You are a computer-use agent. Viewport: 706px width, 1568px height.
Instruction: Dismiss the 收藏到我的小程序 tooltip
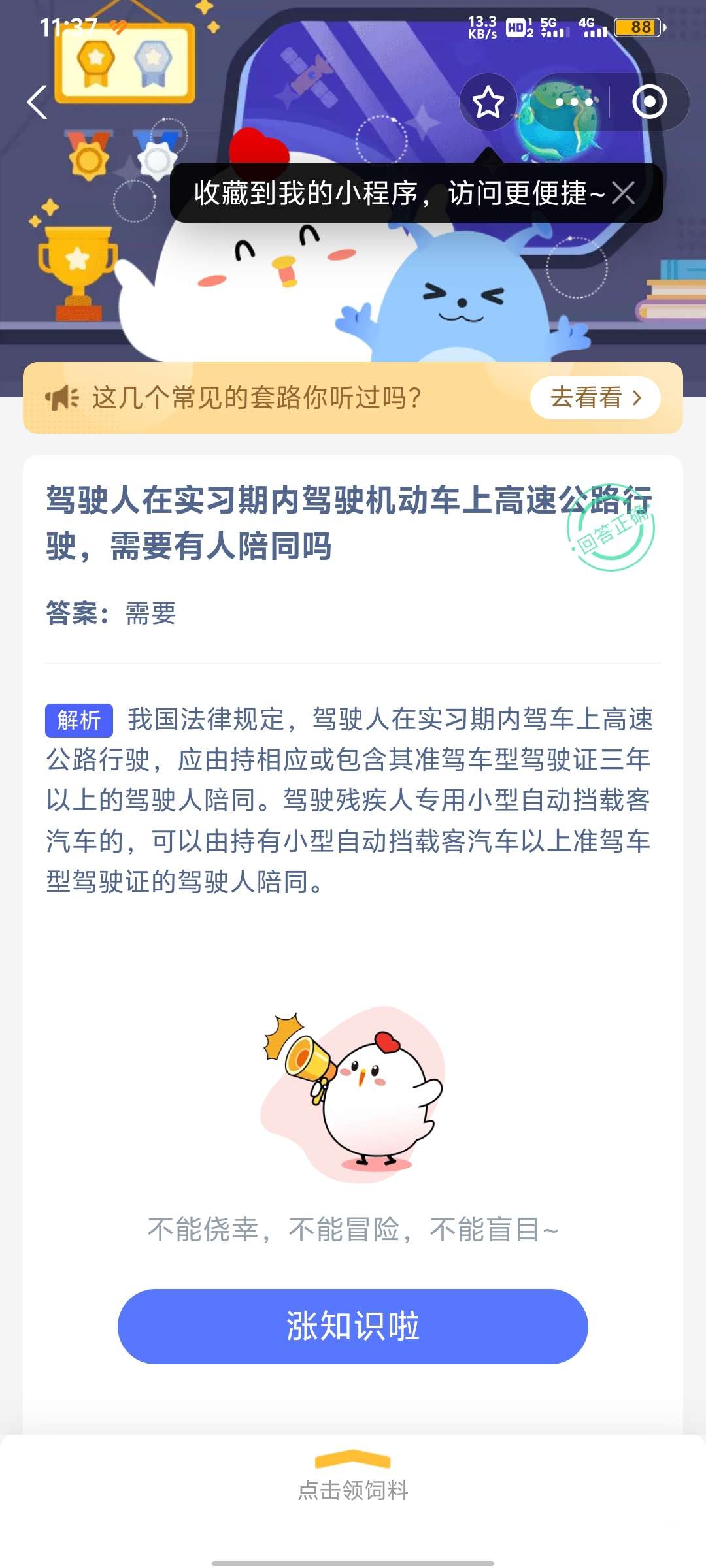[x=623, y=193]
